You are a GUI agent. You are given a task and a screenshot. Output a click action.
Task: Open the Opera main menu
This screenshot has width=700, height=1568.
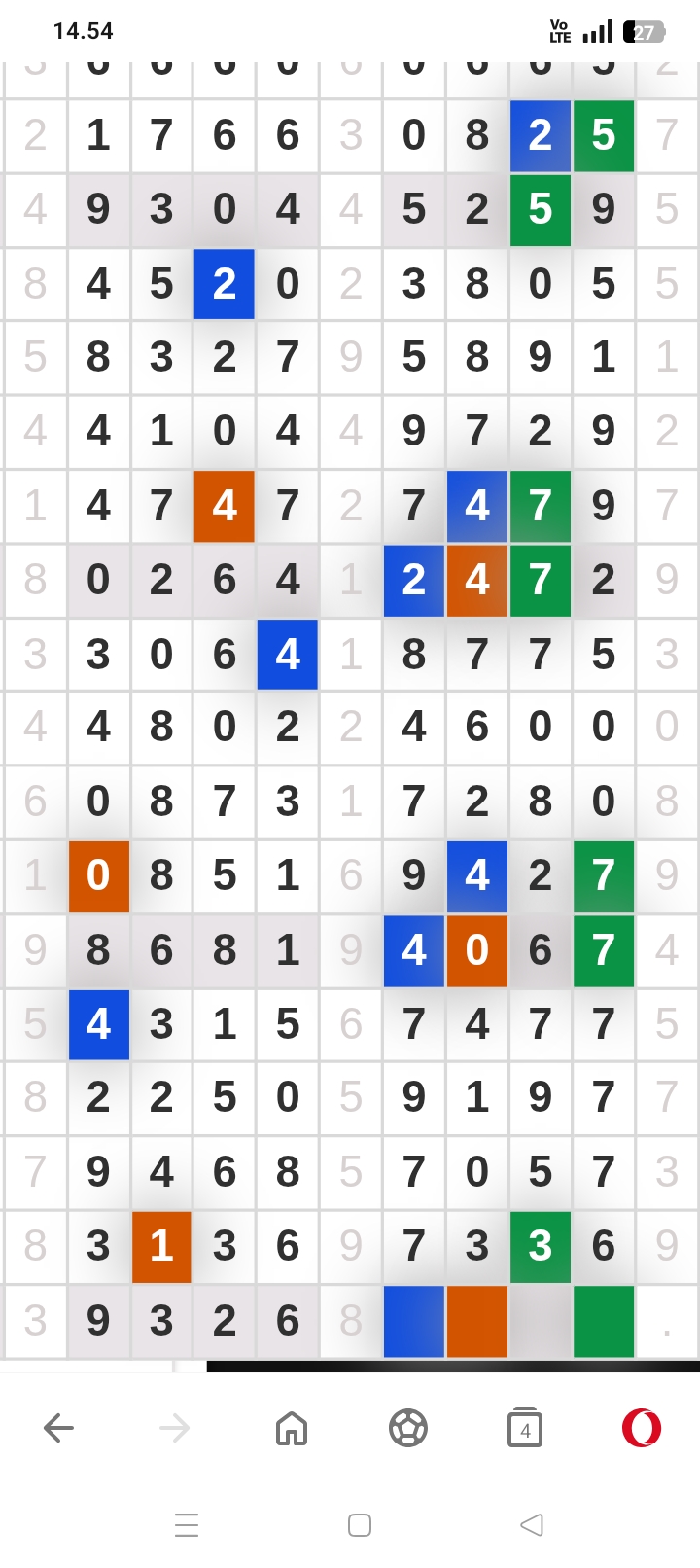[642, 1428]
